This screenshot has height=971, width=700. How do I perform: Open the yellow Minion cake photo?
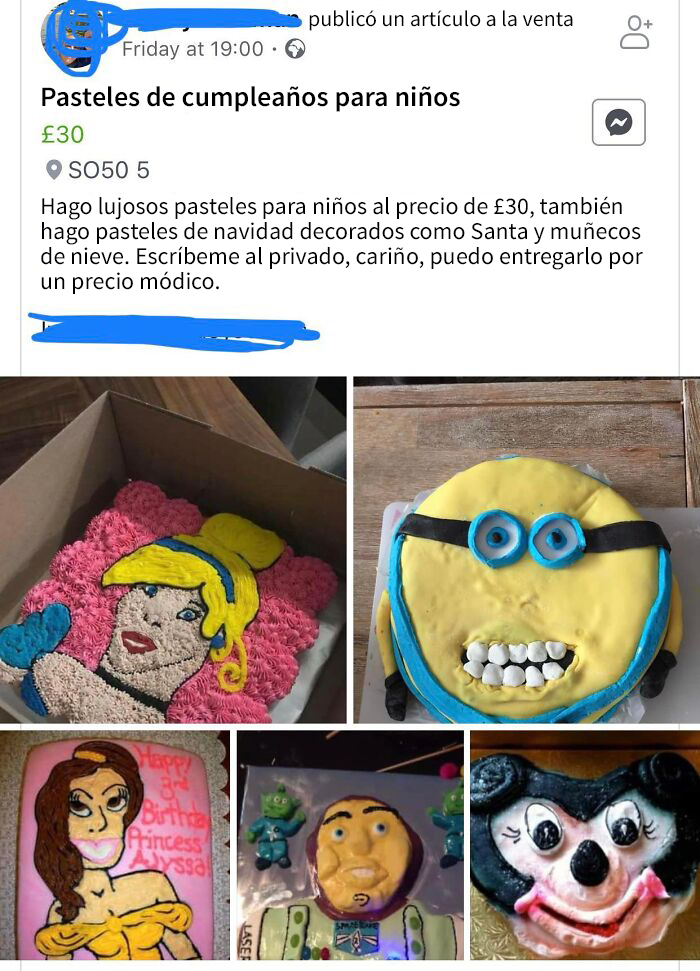coord(526,549)
